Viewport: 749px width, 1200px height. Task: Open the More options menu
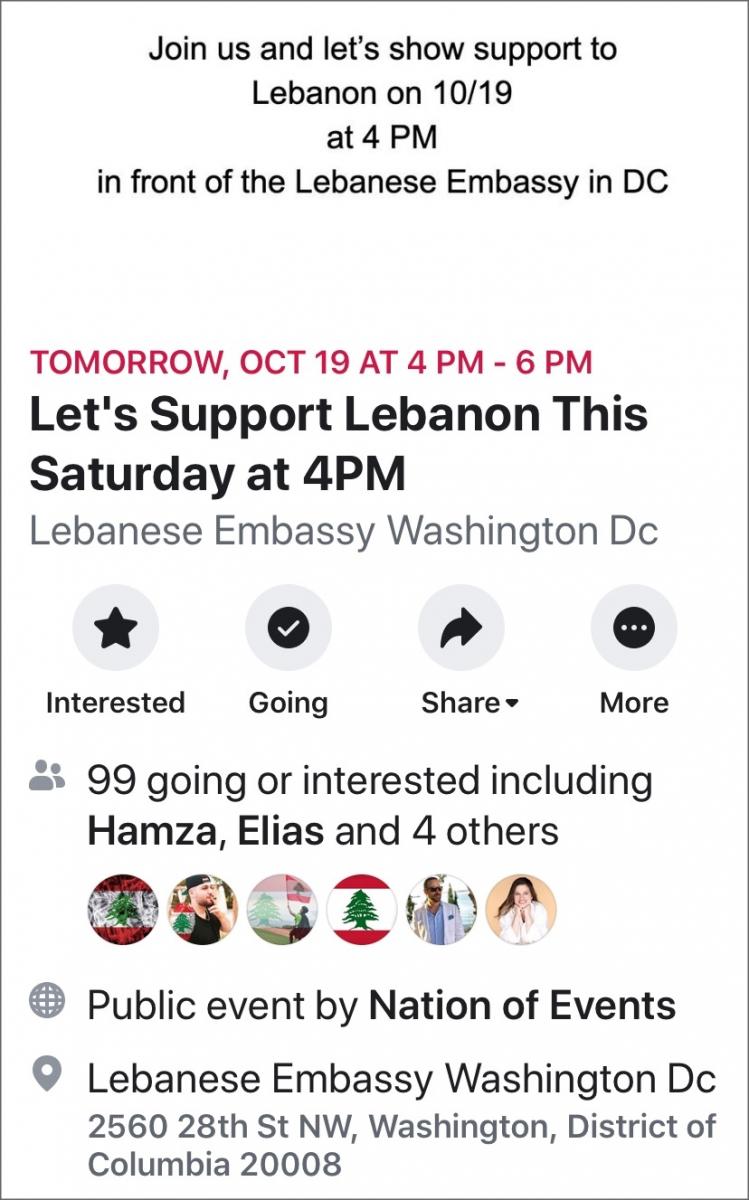point(634,628)
